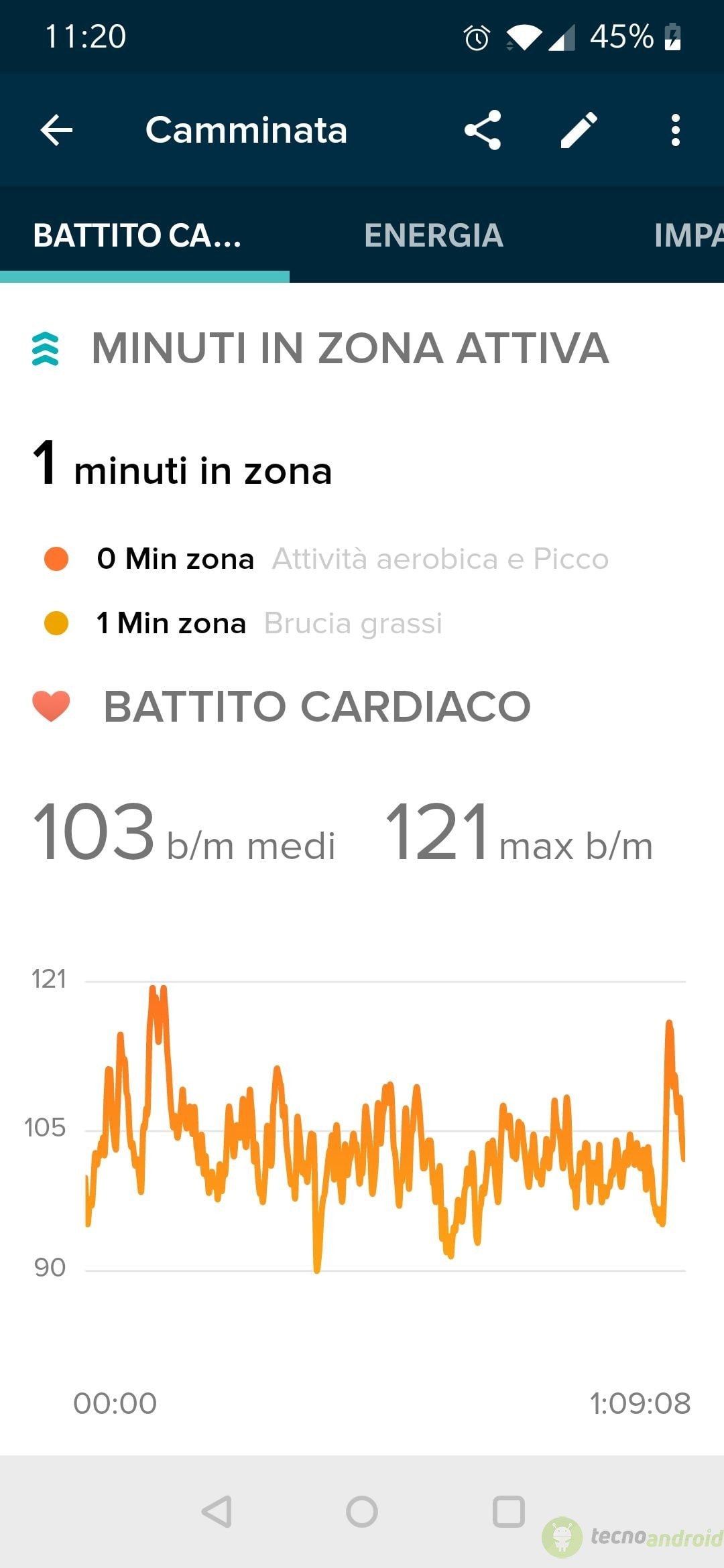Image resolution: width=724 pixels, height=1568 pixels.
Task: Open recent apps from the navigation bar
Action: [508, 1512]
